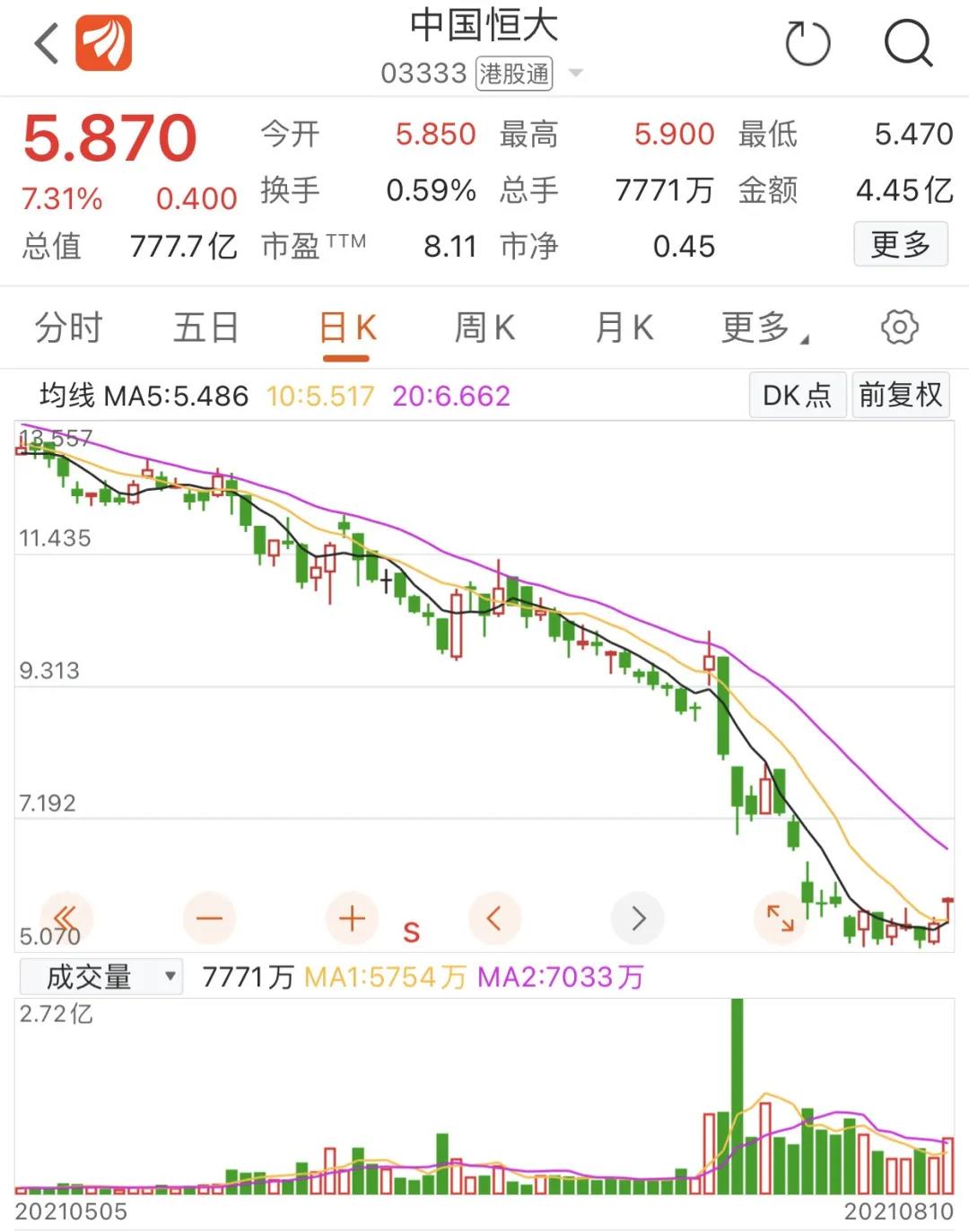Screen dimensions: 969x1232
Task: Switch to the 周K tab
Action: (484, 328)
